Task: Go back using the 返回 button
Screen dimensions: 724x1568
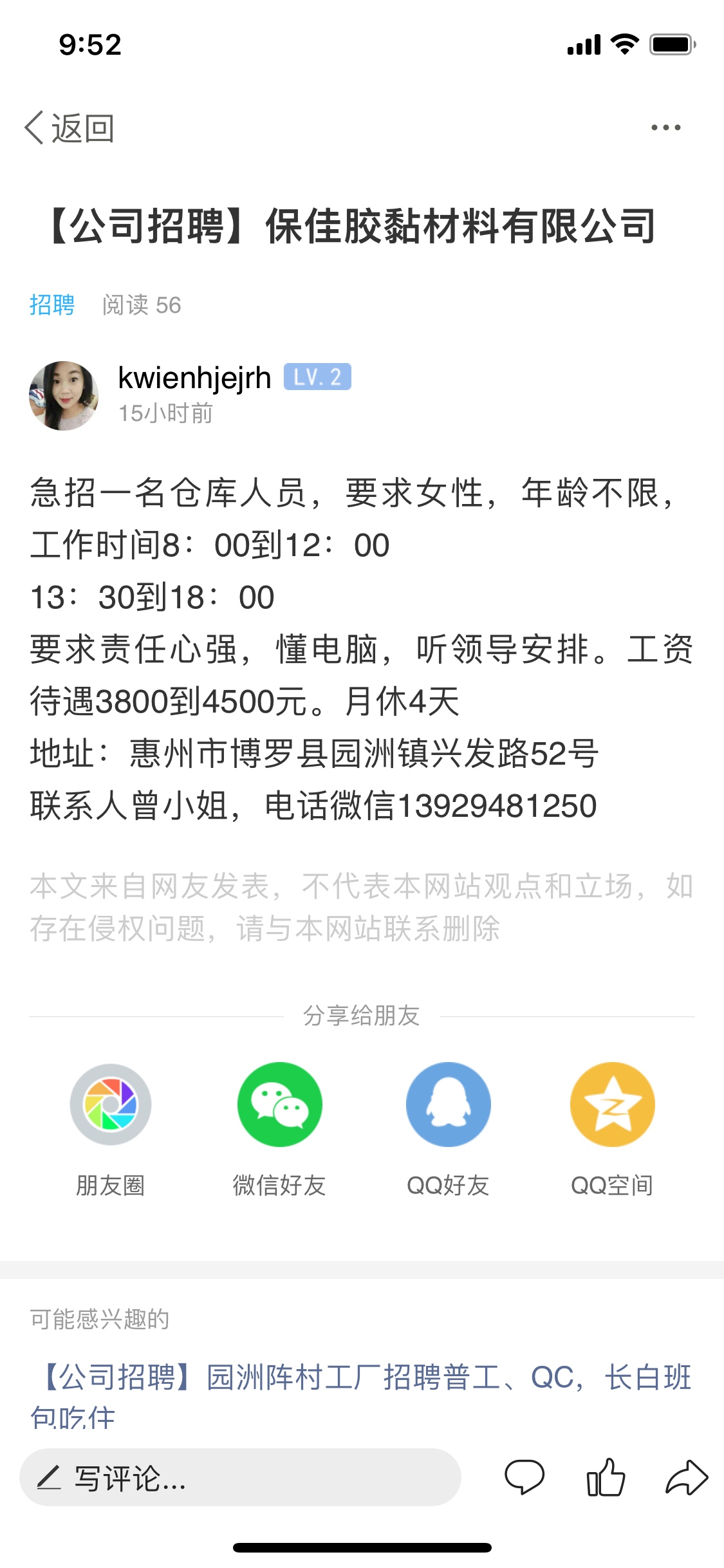Action: click(70, 128)
